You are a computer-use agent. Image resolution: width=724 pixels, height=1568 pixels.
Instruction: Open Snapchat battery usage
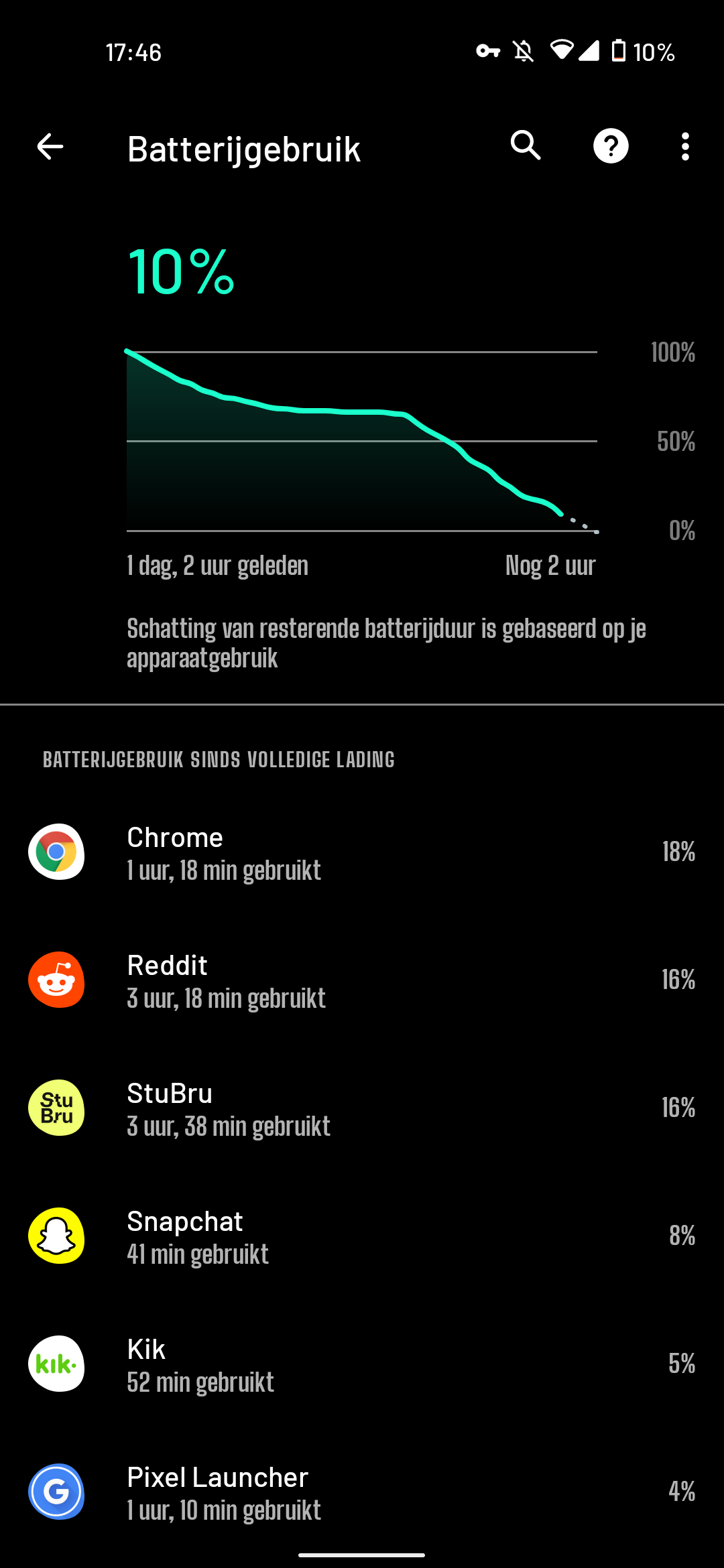pyautogui.click(x=362, y=1236)
